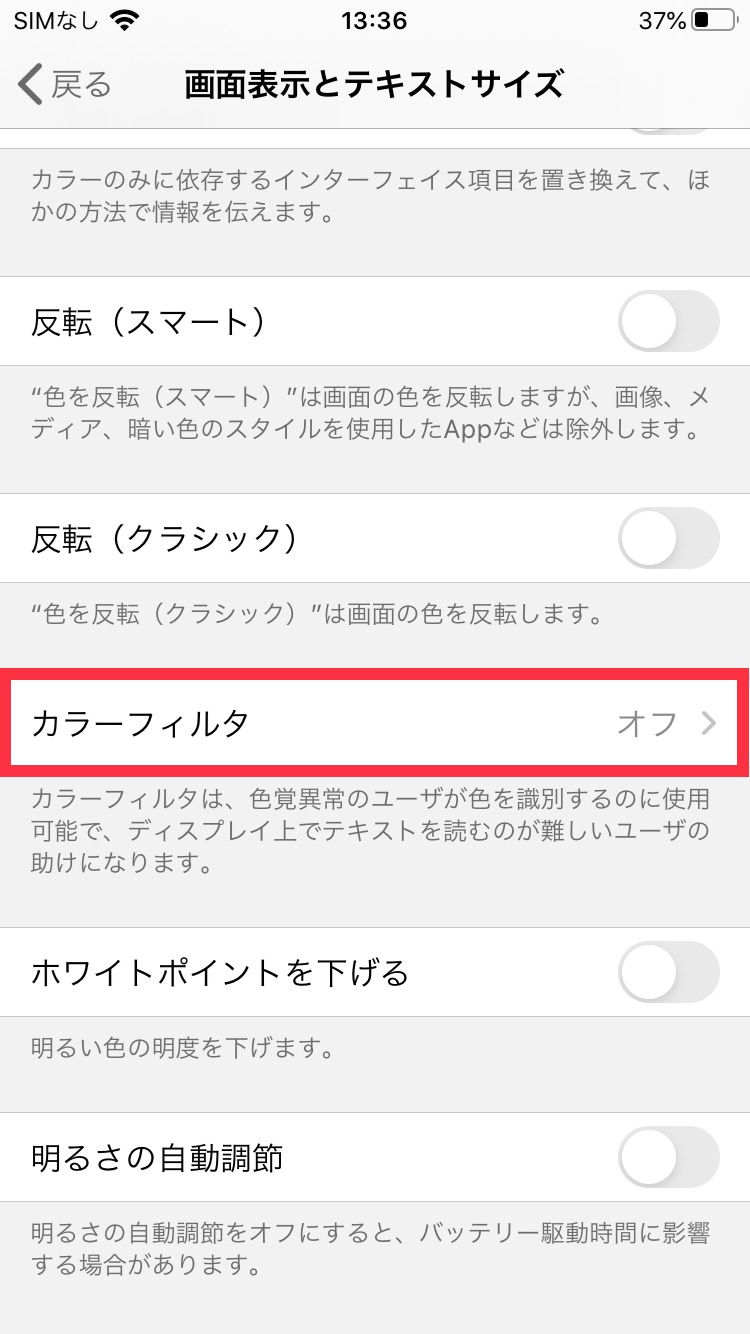
Task: Open the カラーフィルタ settings row
Action: point(375,723)
